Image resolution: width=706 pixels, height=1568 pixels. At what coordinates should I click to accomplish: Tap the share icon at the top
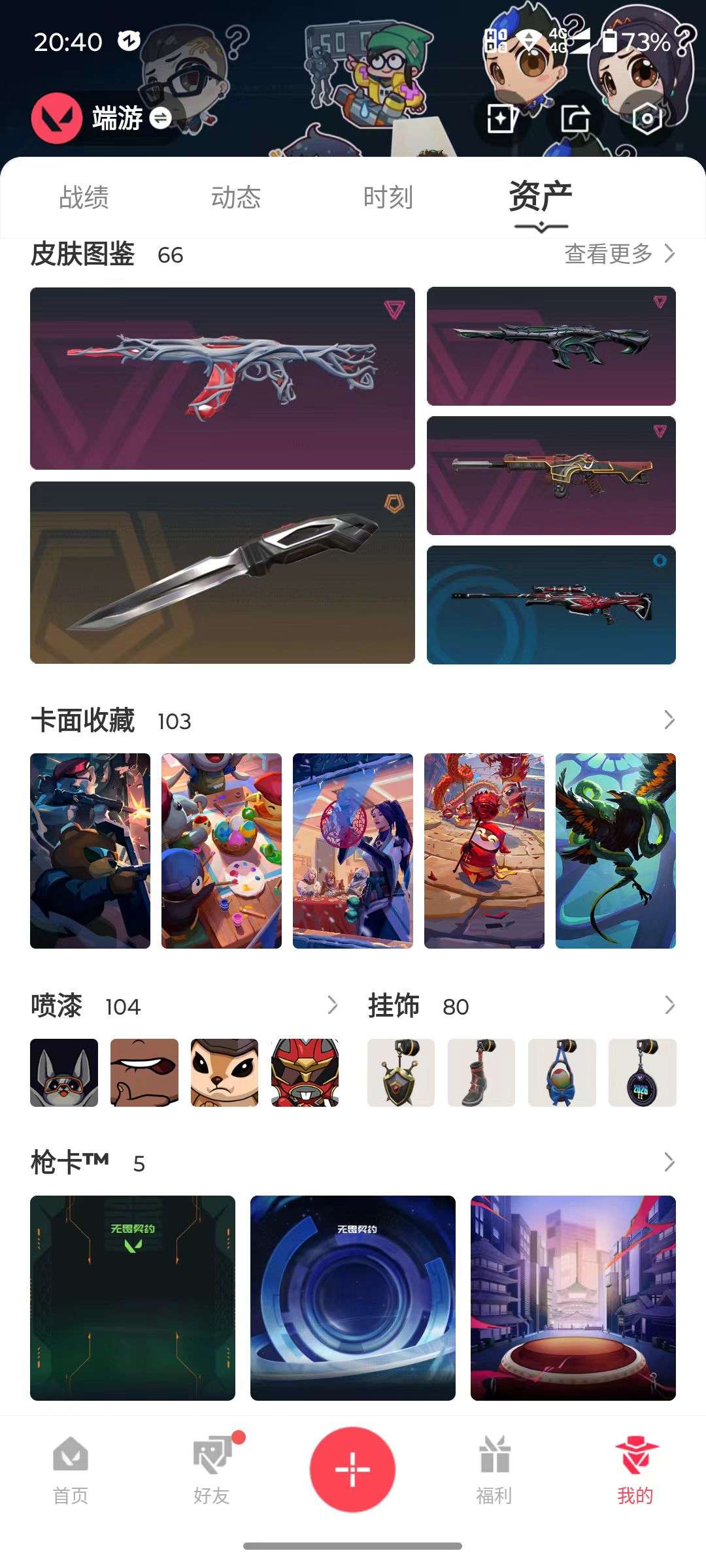tap(575, 118)
